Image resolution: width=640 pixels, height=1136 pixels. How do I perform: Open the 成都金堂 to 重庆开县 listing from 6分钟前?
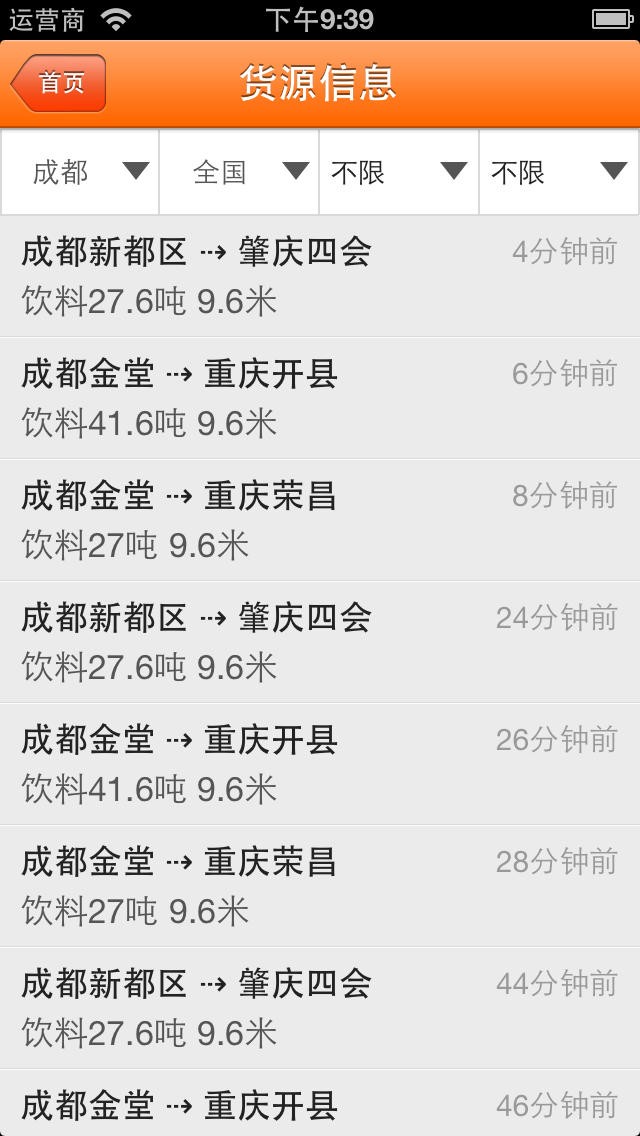point(320,398)
